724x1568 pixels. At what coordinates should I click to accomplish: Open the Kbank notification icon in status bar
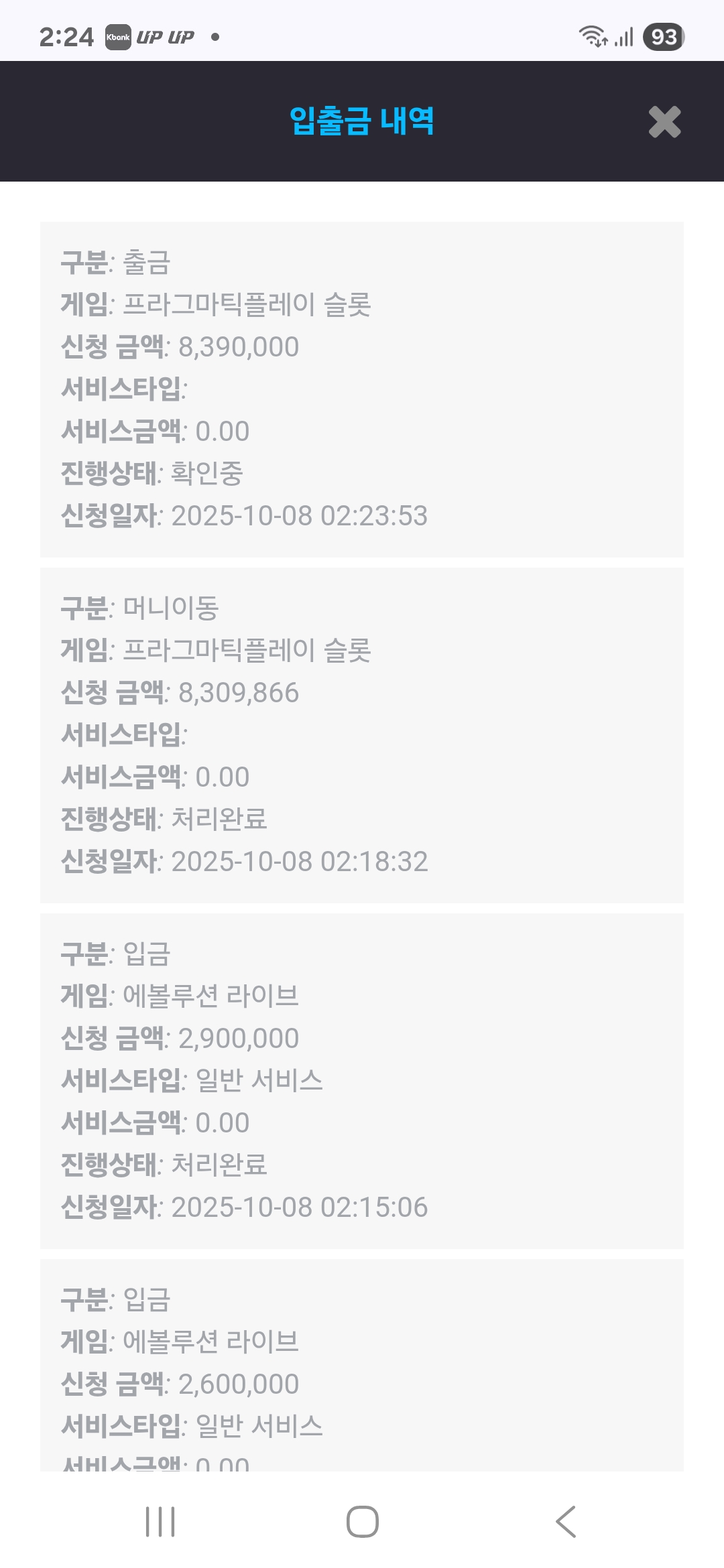point(117,38)
